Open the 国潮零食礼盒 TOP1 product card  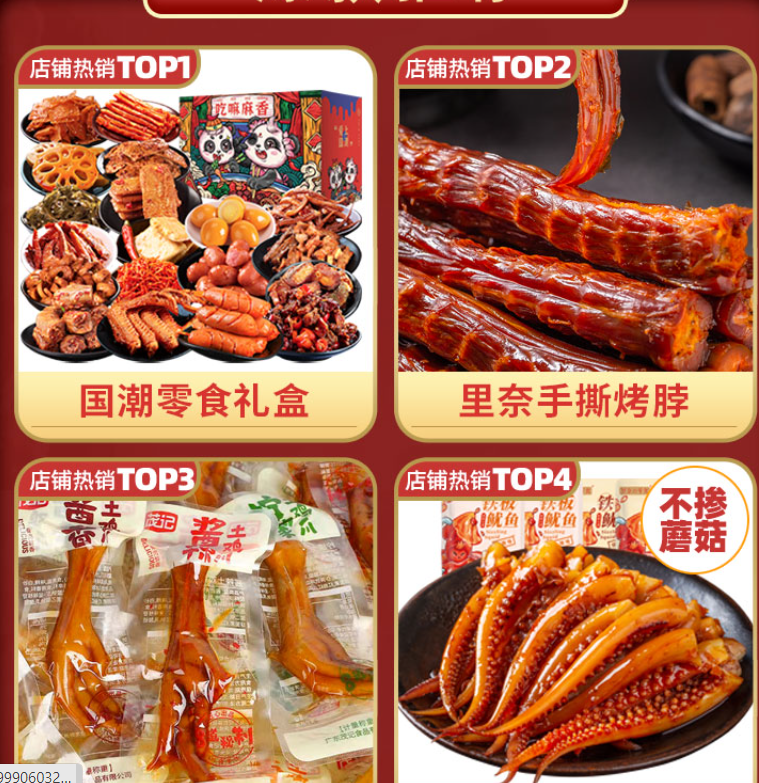[x=195, y=245]
